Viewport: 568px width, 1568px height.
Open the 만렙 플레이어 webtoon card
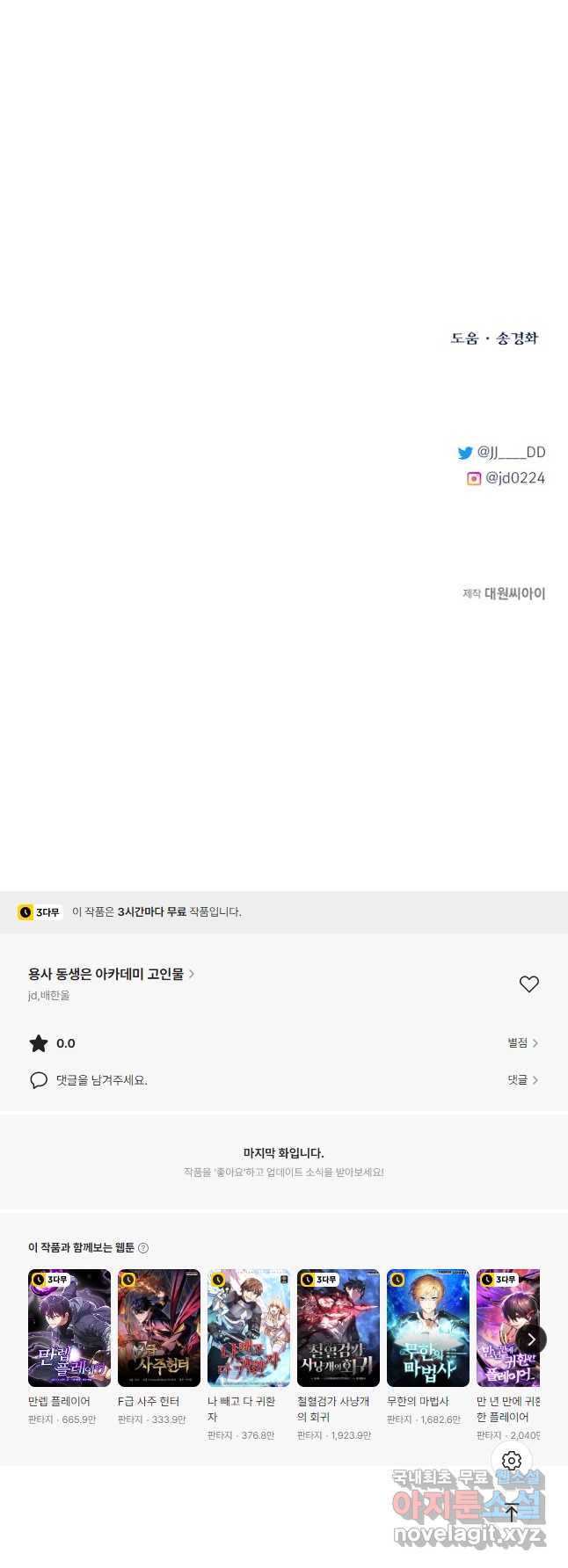click(69, 1328)
